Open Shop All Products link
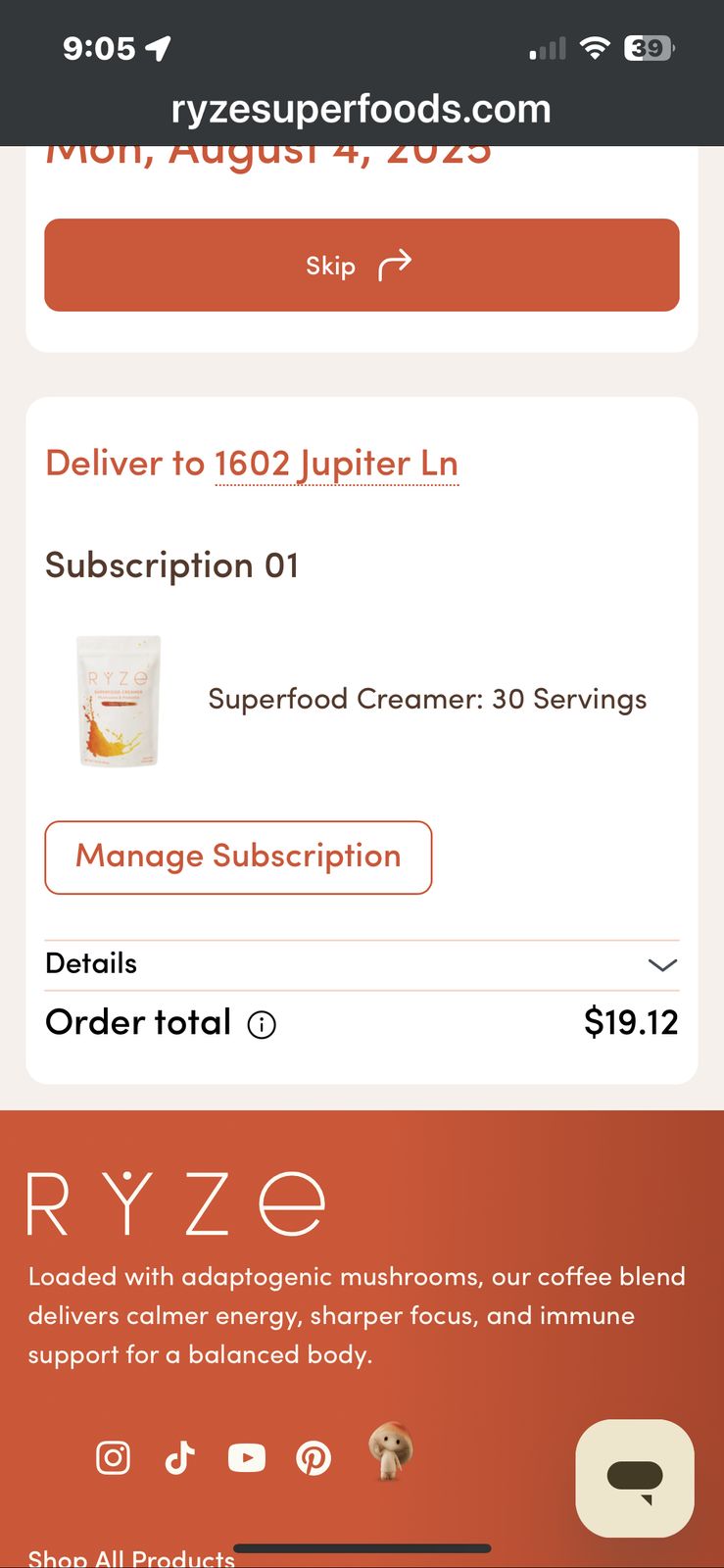Viewport: 724px width, 1568px height. pos(131,1557)
